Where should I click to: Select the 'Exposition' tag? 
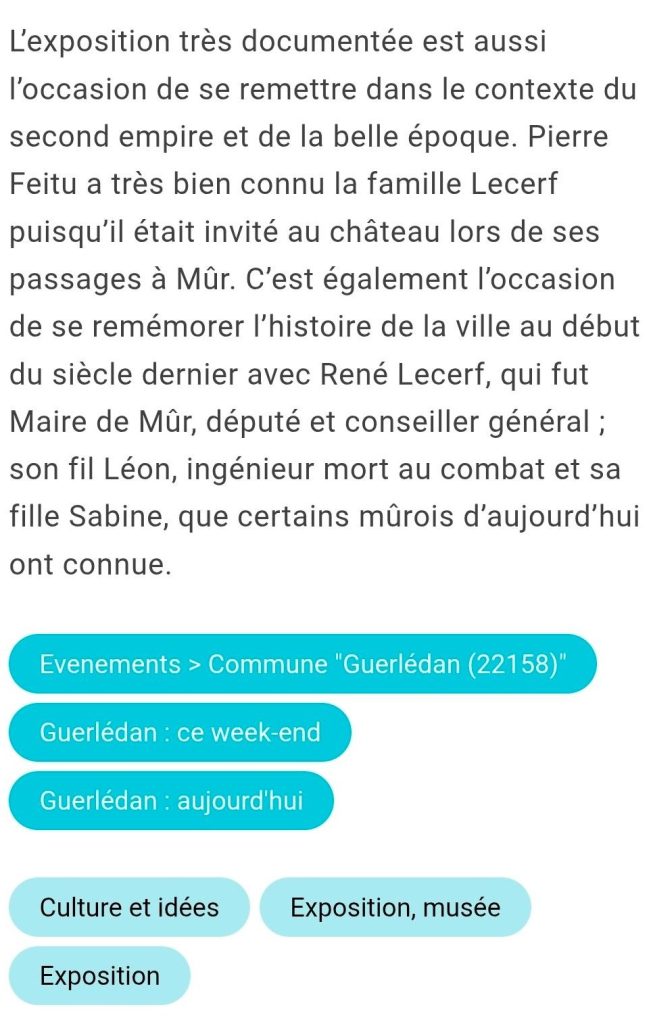100,976
